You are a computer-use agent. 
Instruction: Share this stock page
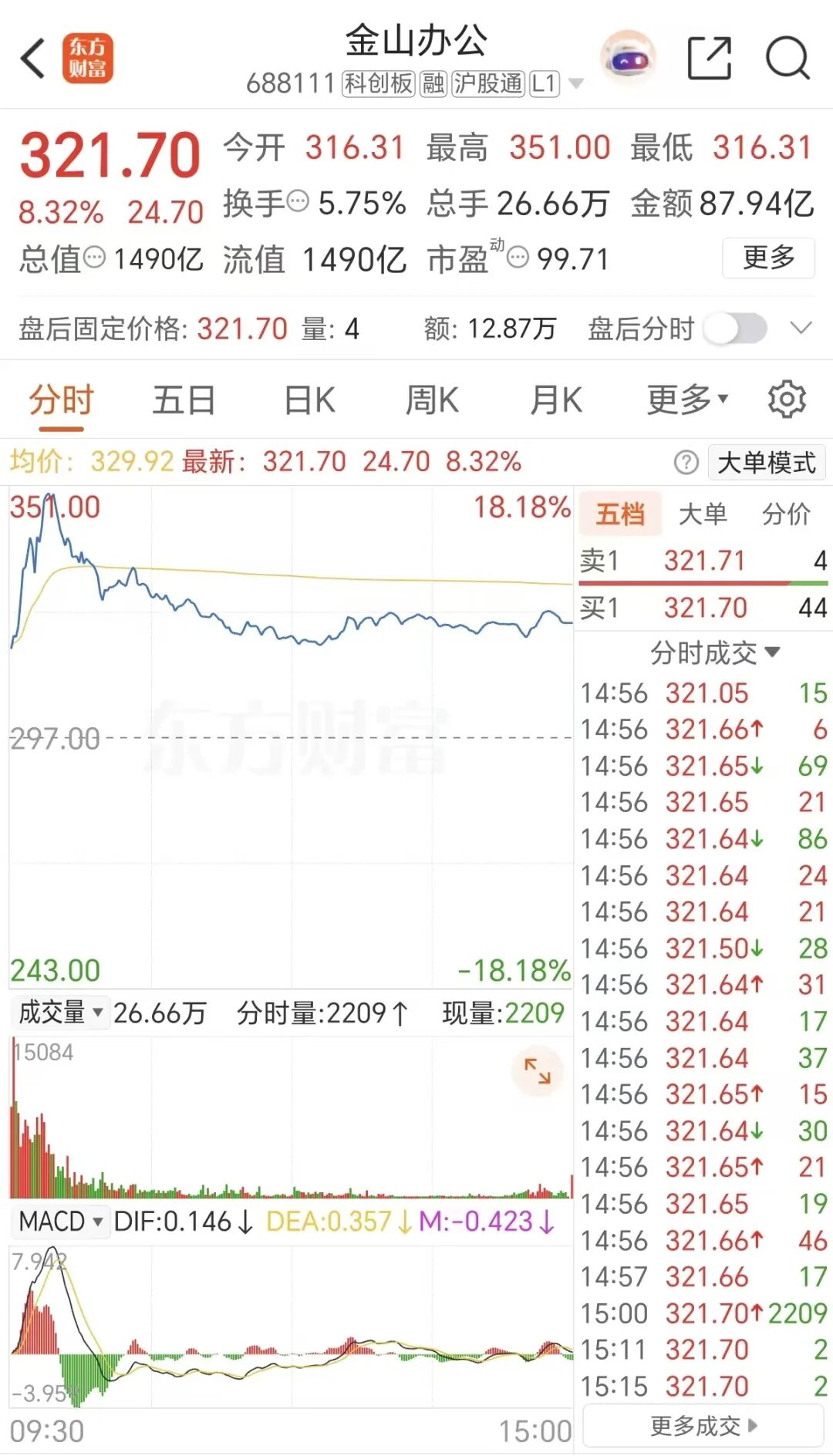709,59
